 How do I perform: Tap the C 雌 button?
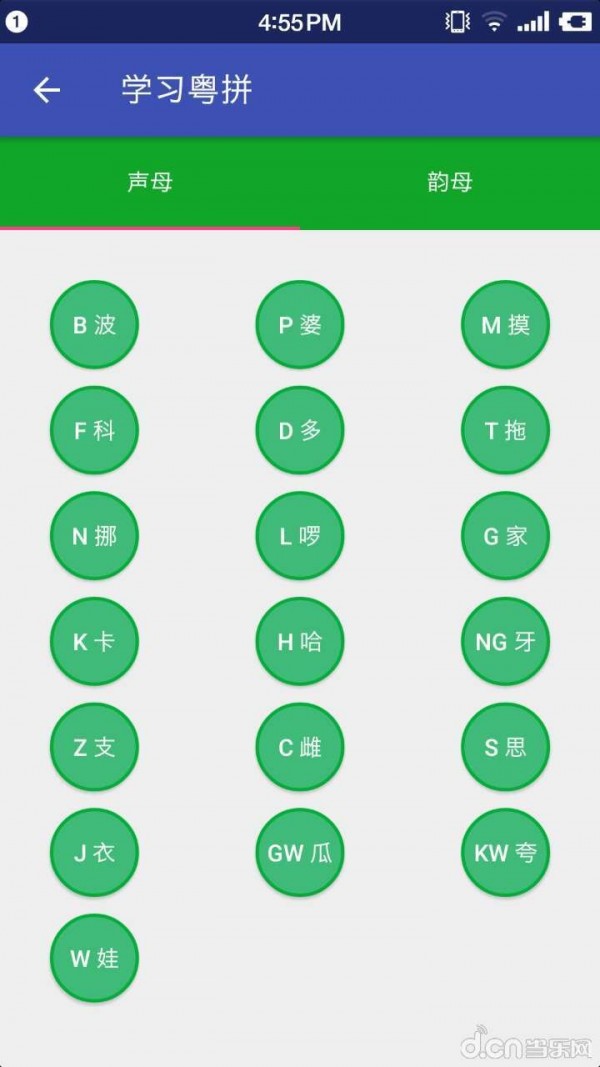300,747
